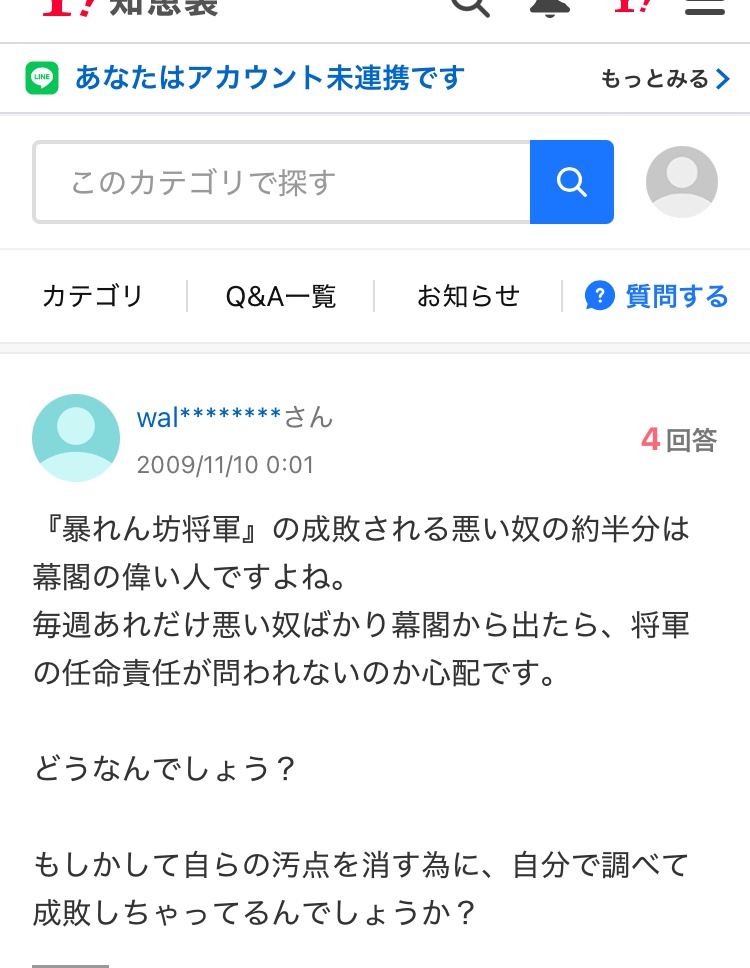This screenshot has height=968, width=750.
Task: Focus the このカテゴリで探す search field
Action: 282,182
